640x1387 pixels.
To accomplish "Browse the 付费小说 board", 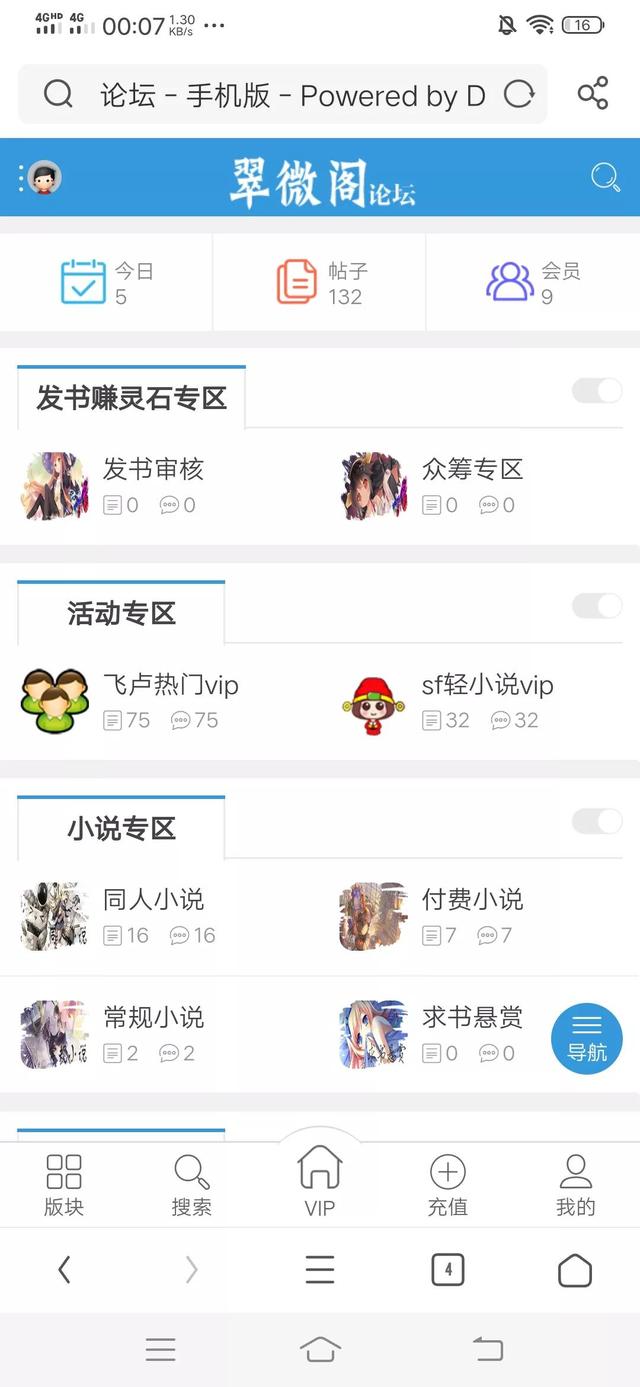I will (x=472, y=900).
